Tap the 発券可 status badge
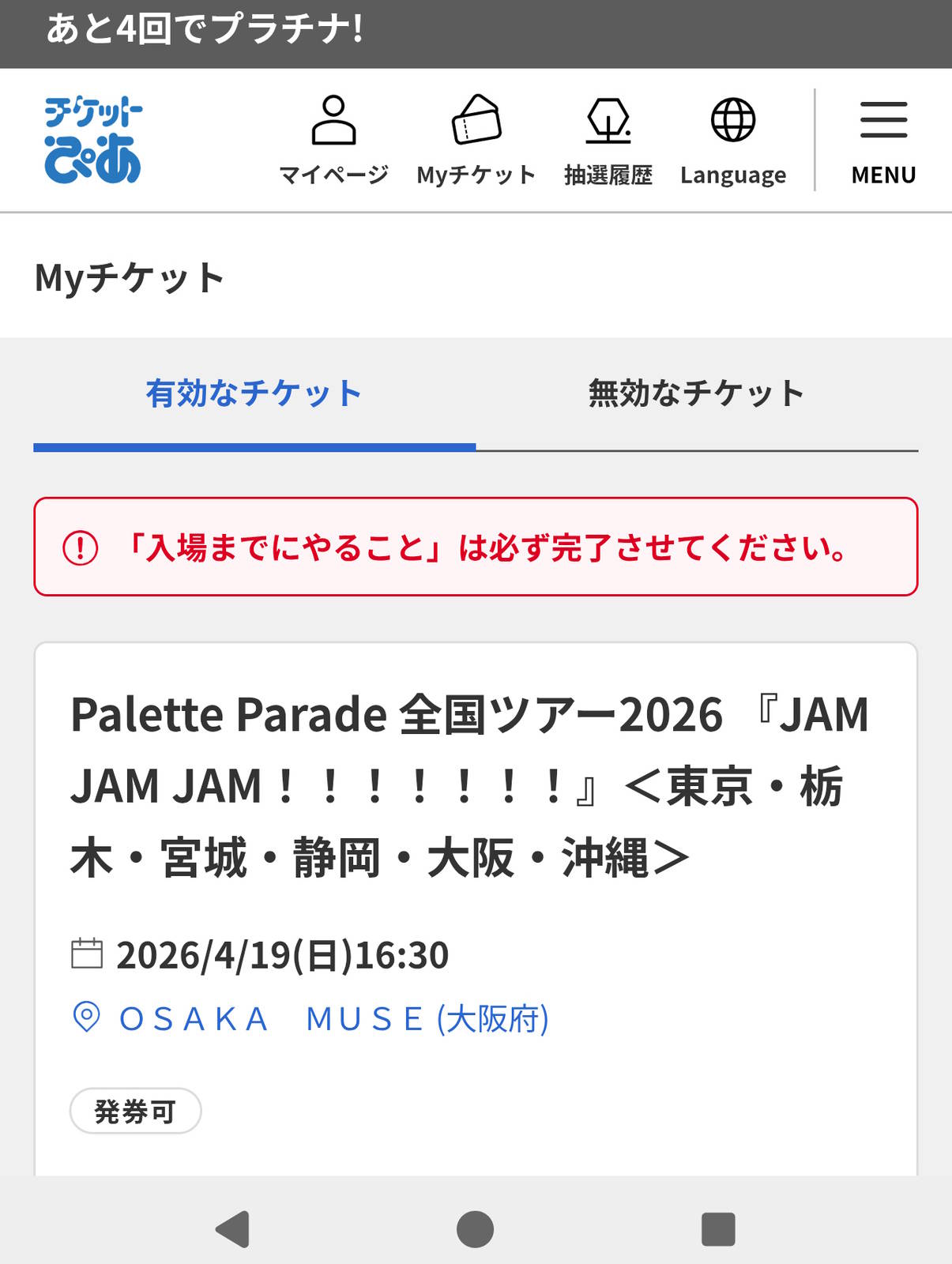Viewport: 952px width, 1264px height. click(x=134, y=1112)
